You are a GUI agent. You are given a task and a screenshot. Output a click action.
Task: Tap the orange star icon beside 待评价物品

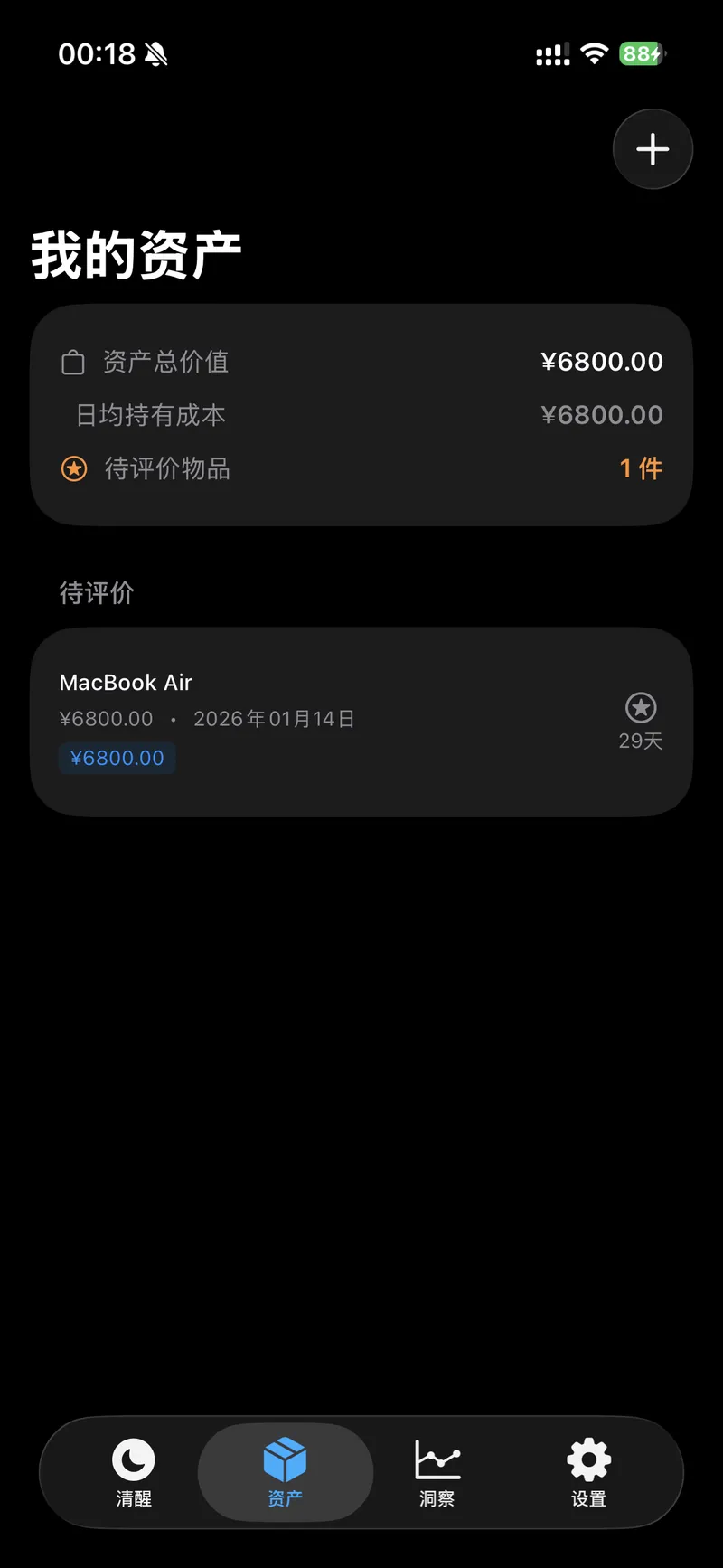(x=73, y=469)
